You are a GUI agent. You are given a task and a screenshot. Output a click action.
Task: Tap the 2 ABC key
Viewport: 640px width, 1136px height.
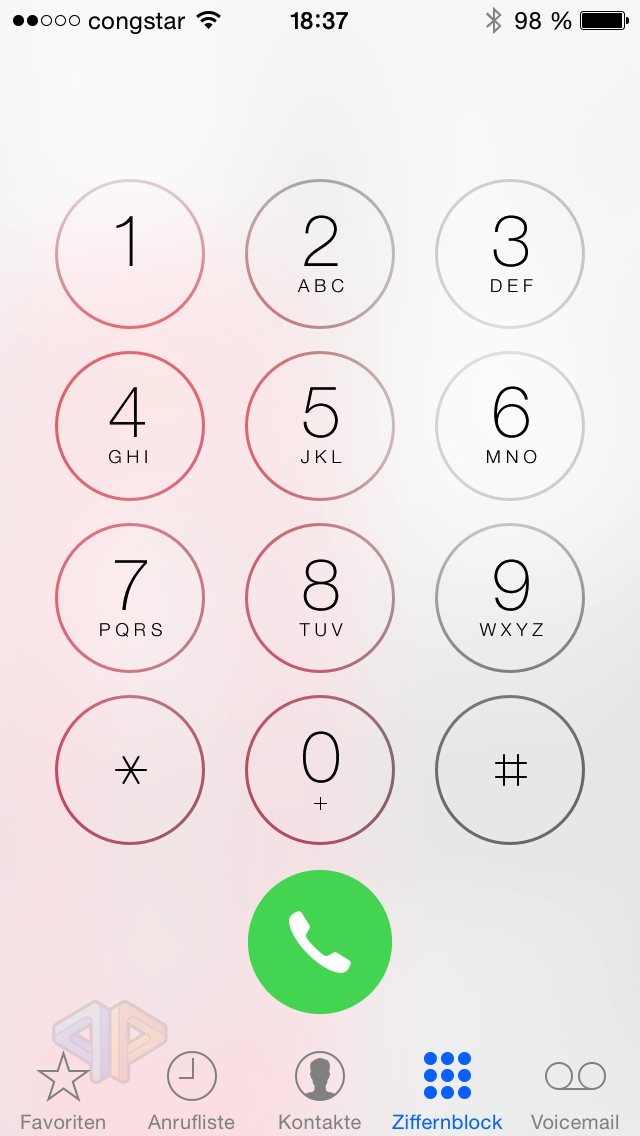(320, 254)
